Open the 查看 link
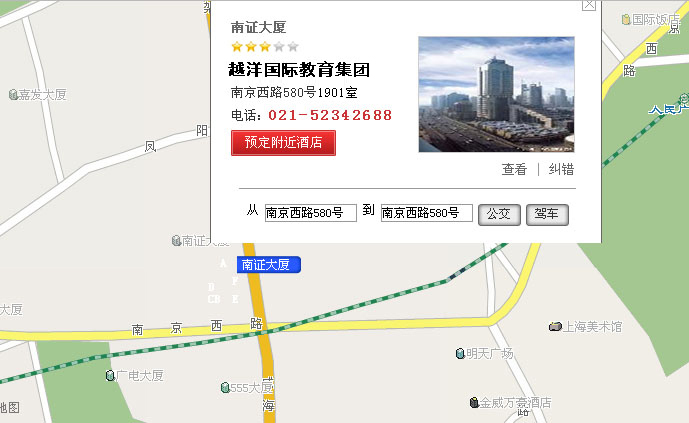 tap(514, 170)
